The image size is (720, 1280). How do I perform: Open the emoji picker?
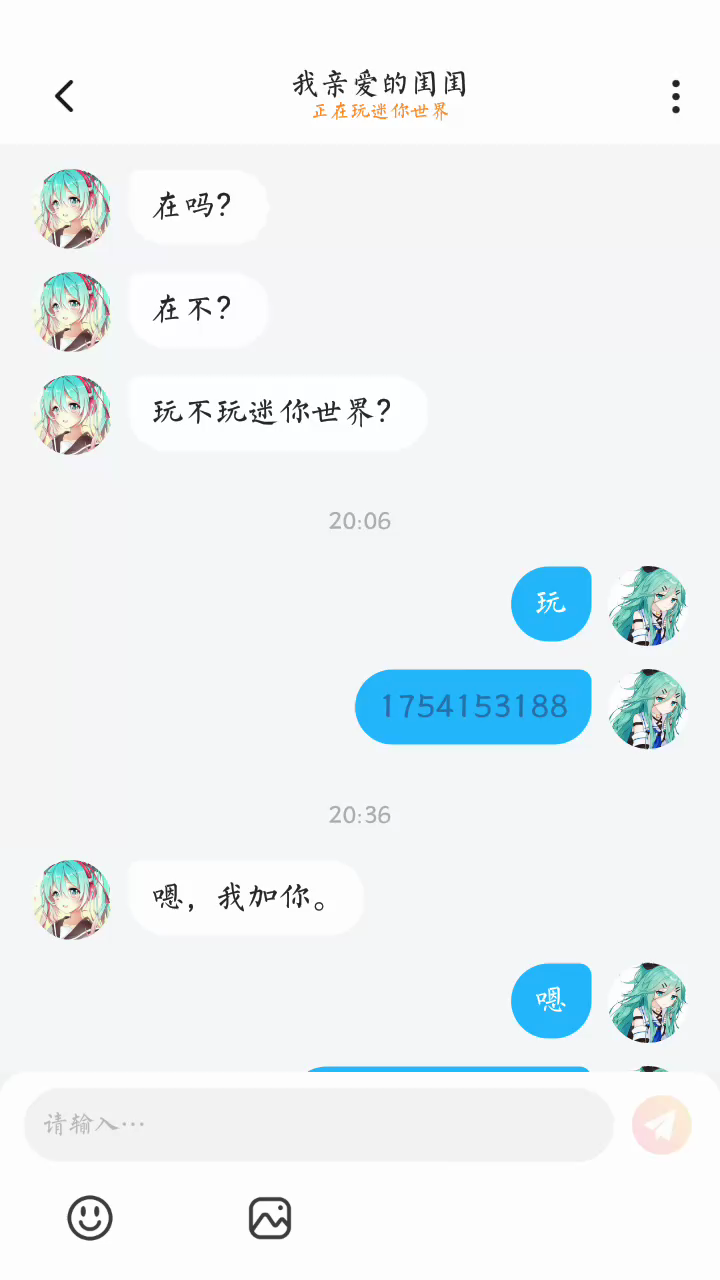click(x=90, y=1218)
